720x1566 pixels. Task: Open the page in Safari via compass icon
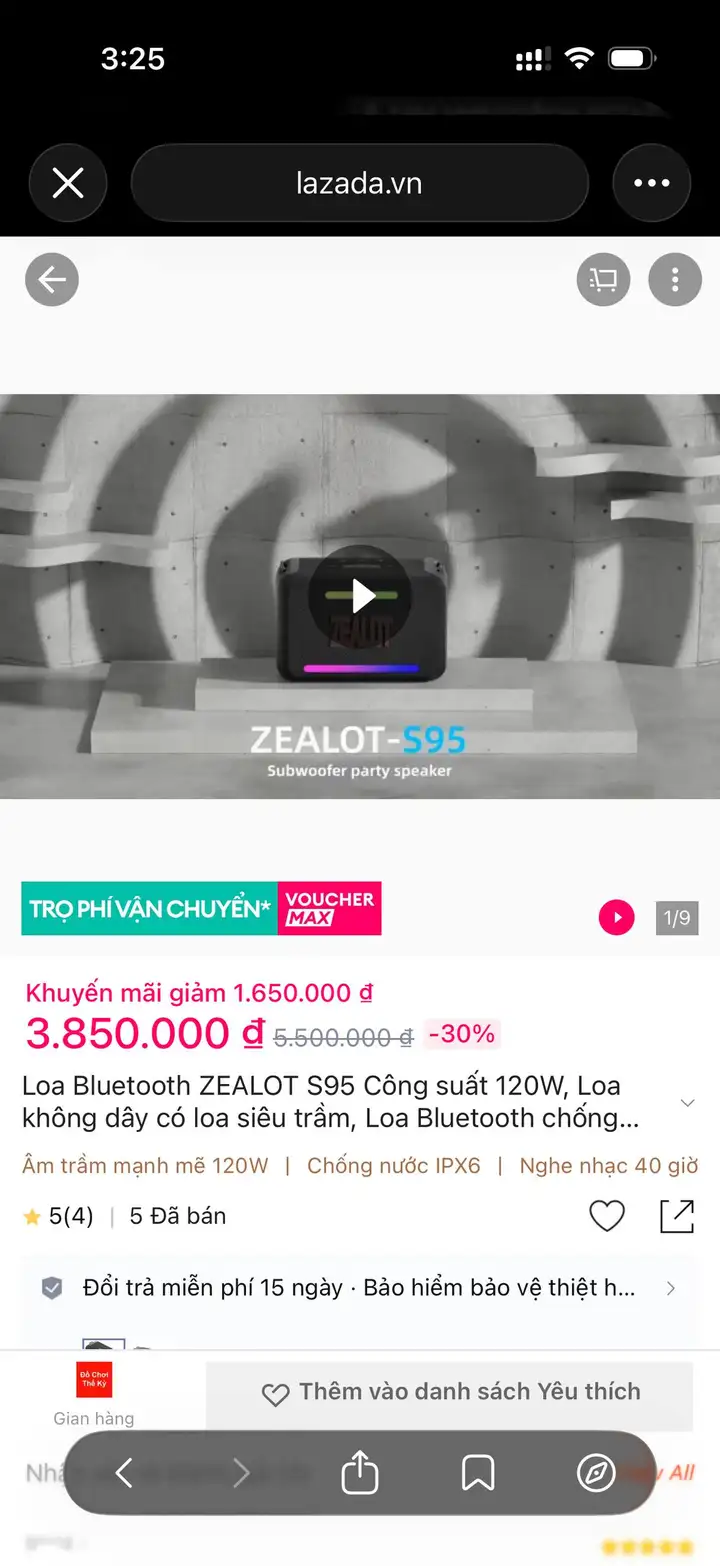(x=596, y=1473)
